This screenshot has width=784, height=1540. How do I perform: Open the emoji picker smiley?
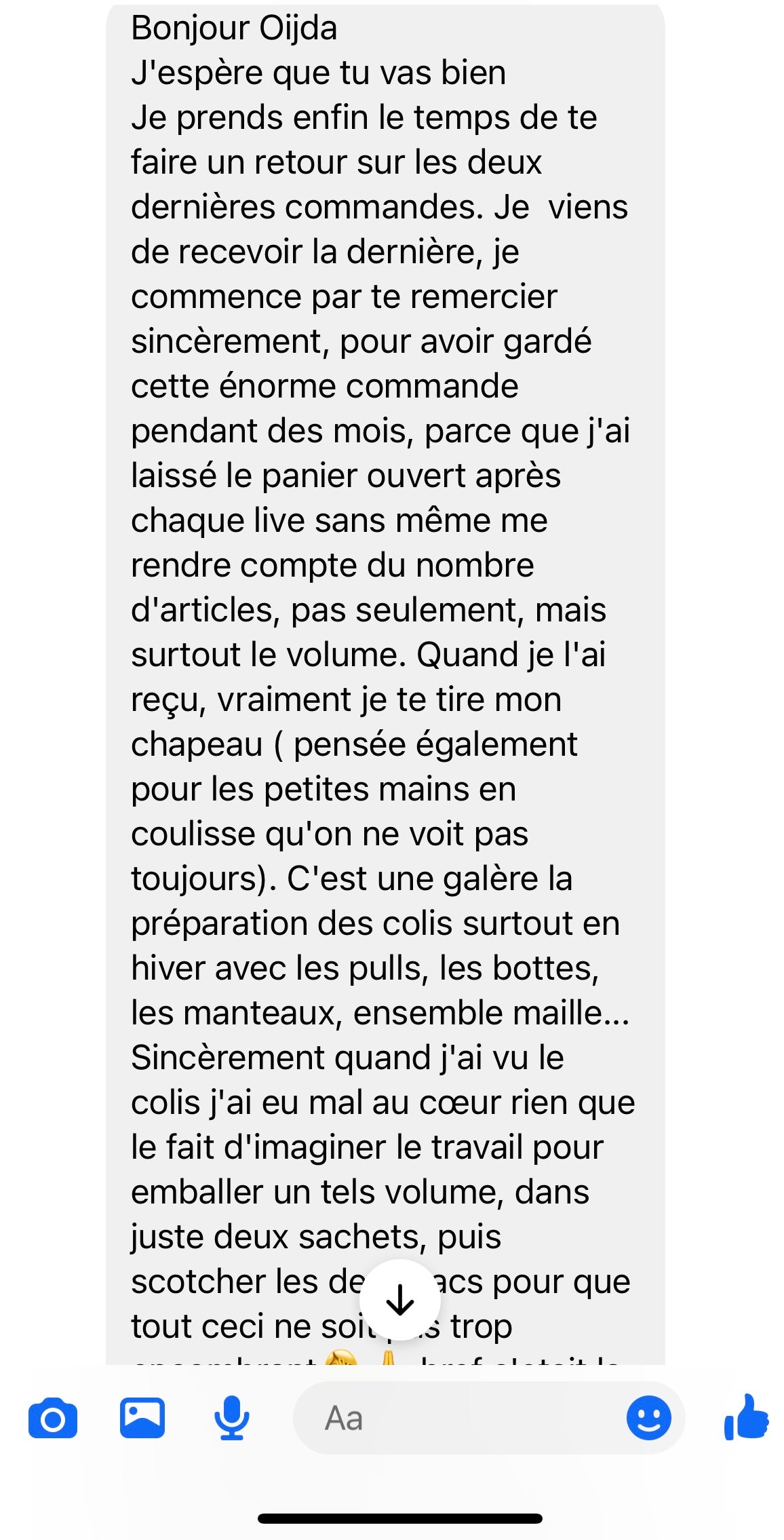click(648, 1418)
